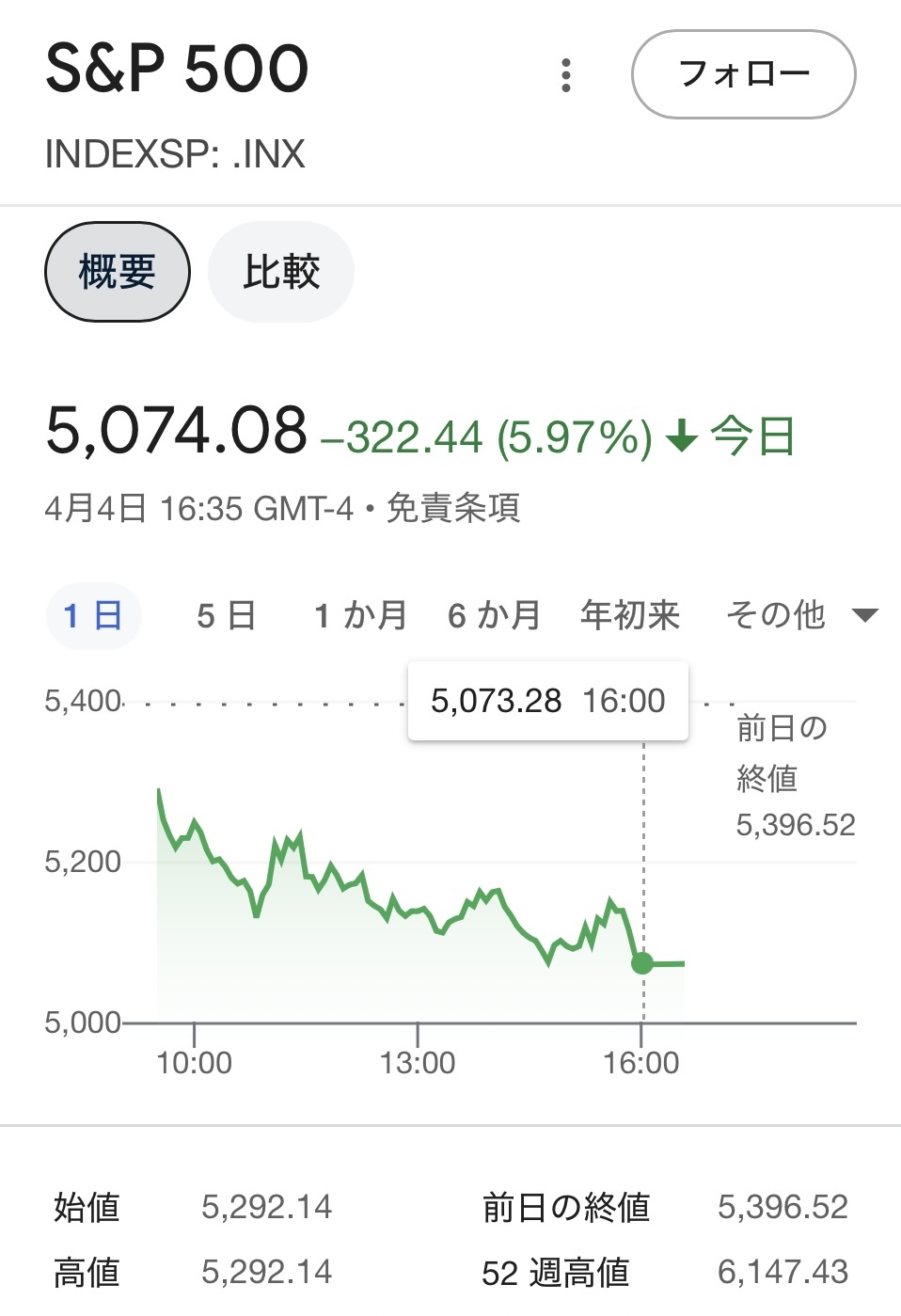Follow the S&P 500 with フォロー
901x1316 pixels.
pos(743,74)
